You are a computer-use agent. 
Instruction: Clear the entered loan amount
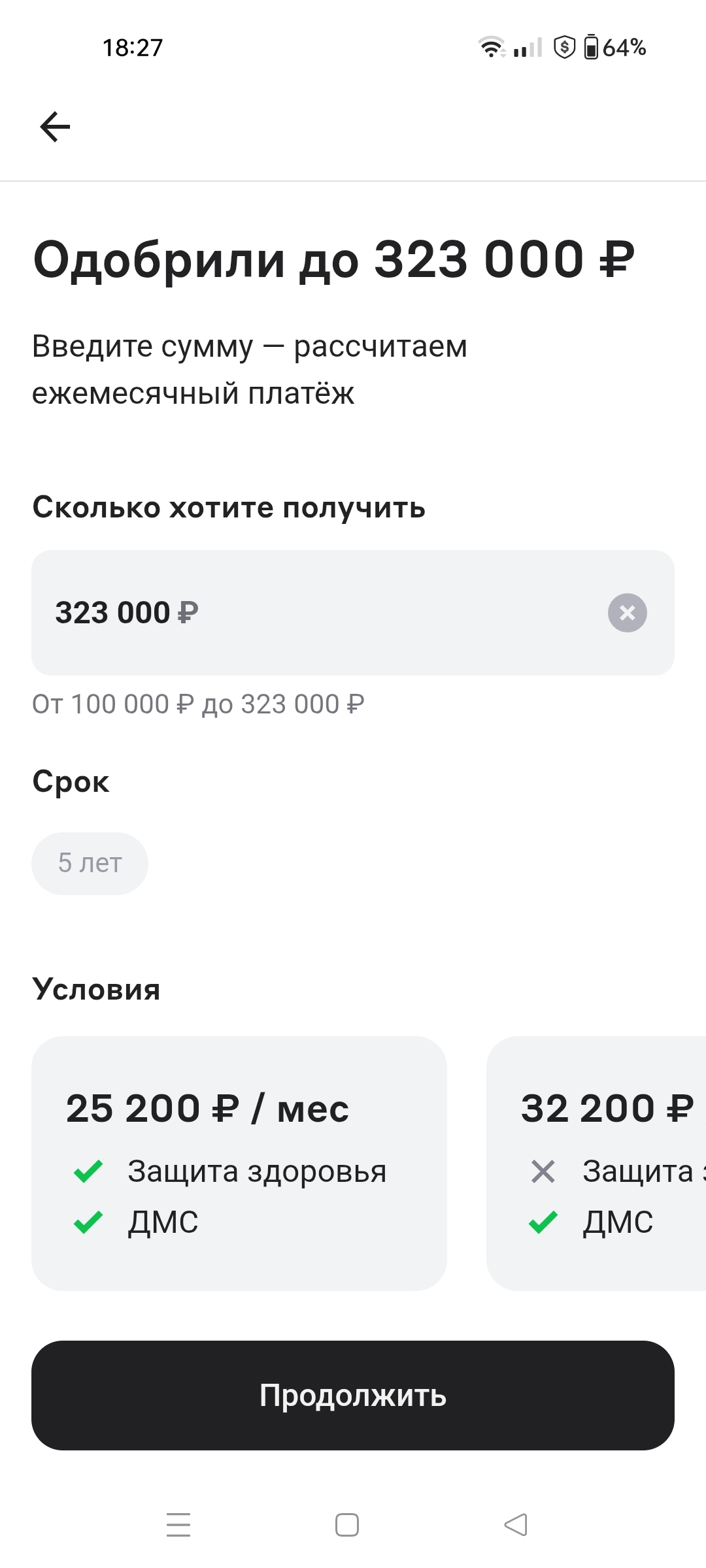(x=627, y=613)
